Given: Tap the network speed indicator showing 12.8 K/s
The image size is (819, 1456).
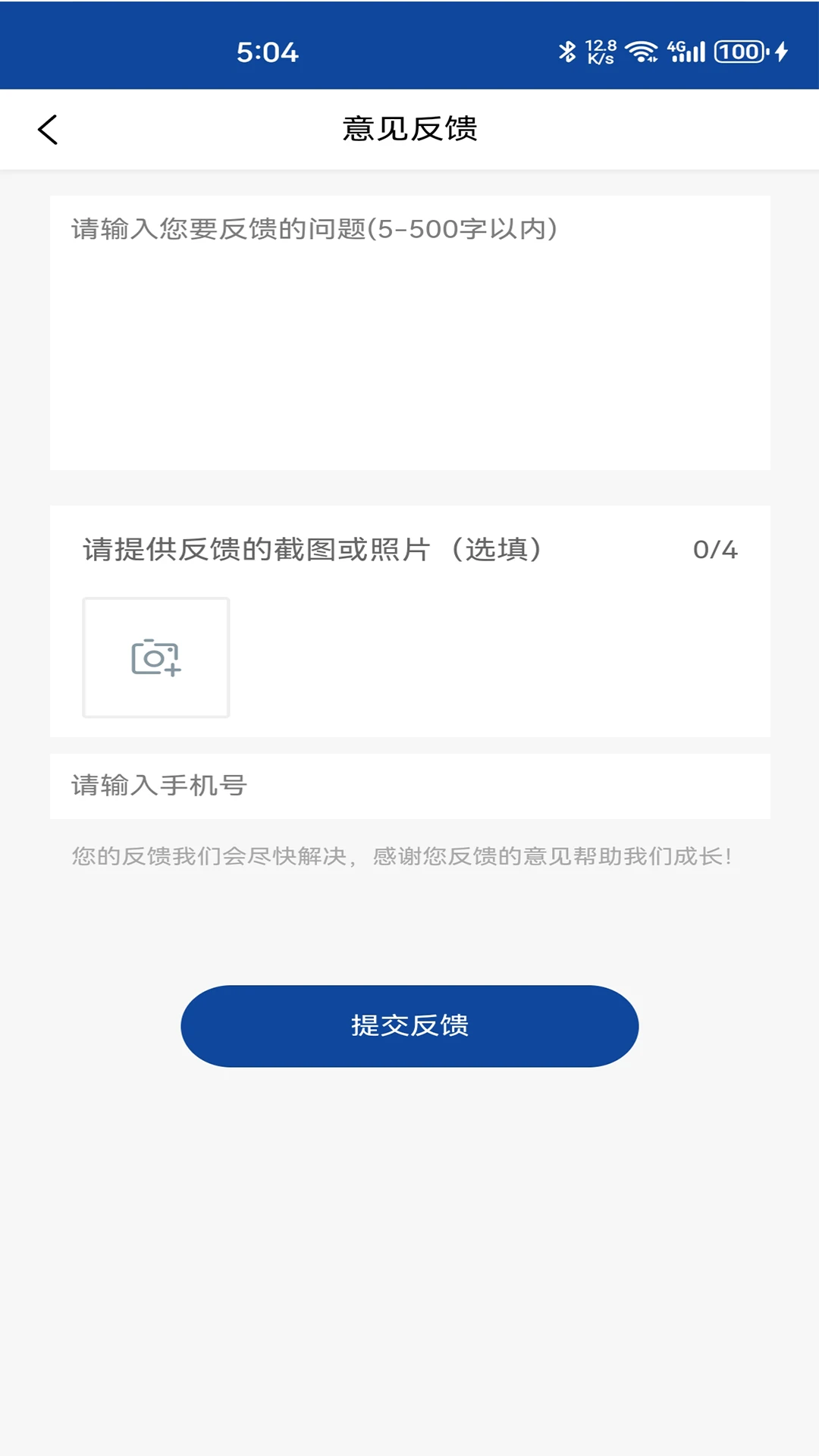Looking at the screenshot, I should 598,52.
